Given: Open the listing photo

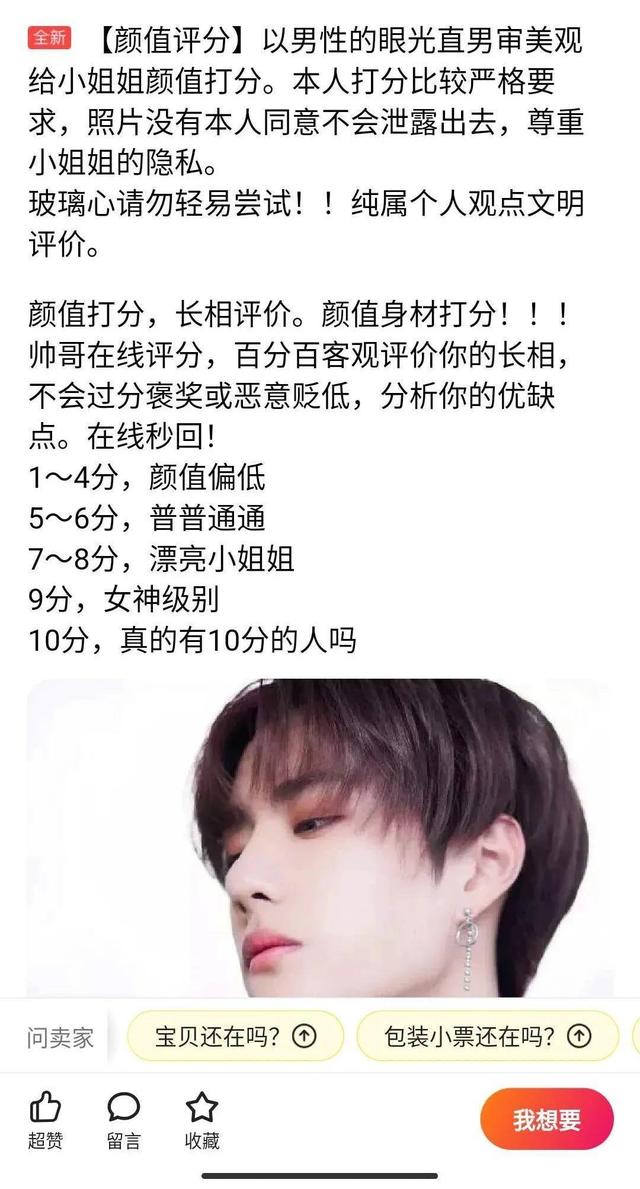Looking at the screenshot, I should pos(320,838).
